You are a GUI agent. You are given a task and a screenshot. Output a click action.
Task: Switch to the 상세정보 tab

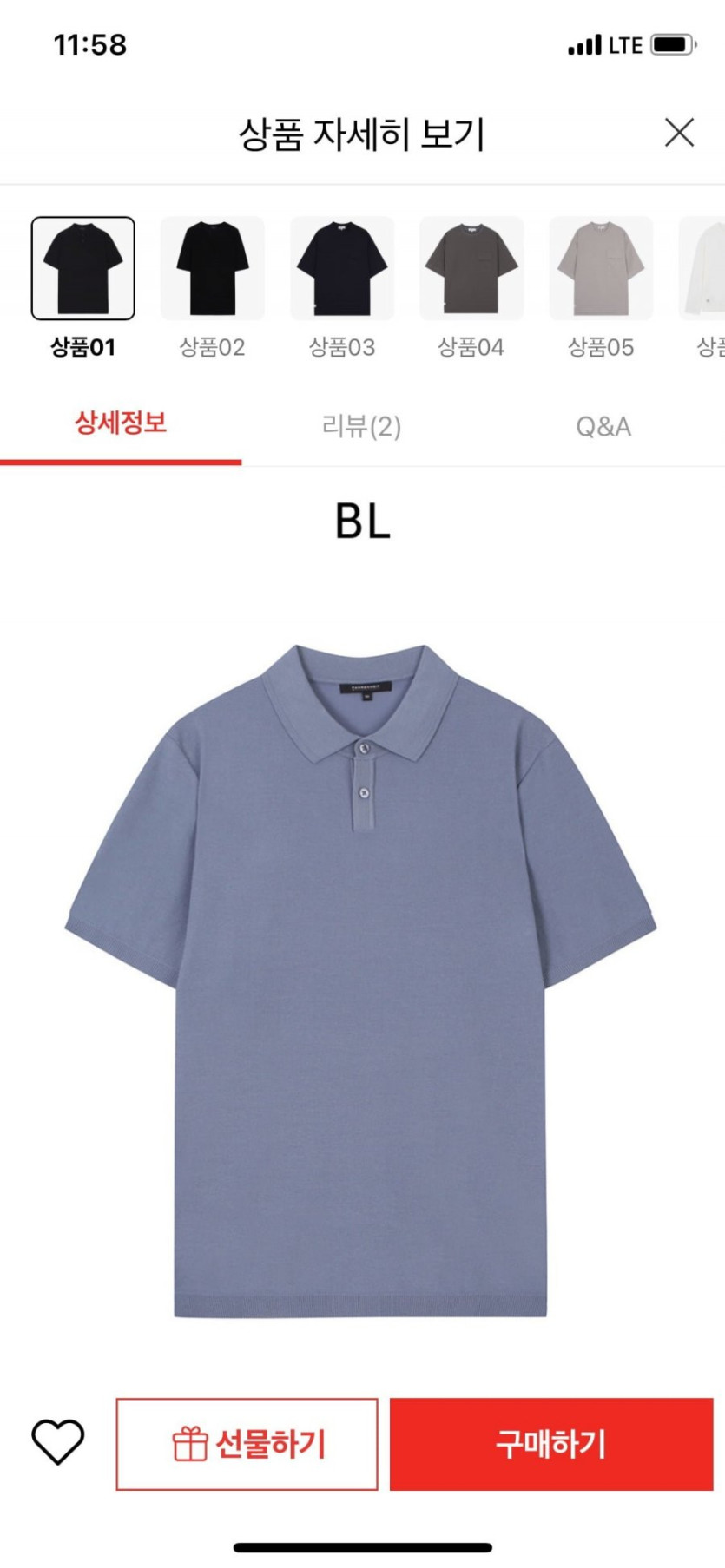(121, 424)
